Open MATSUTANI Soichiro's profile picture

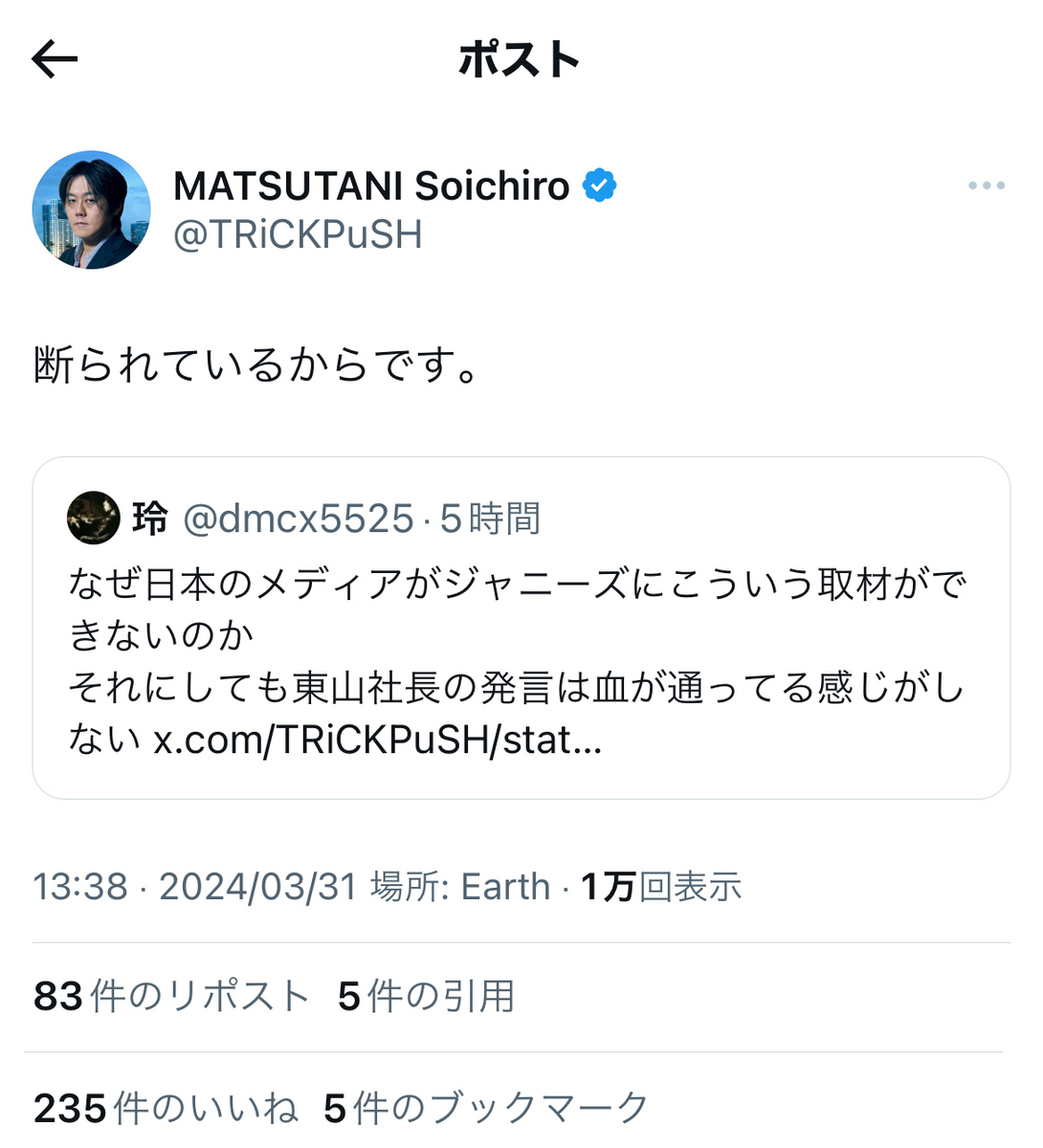coord(91,210)
